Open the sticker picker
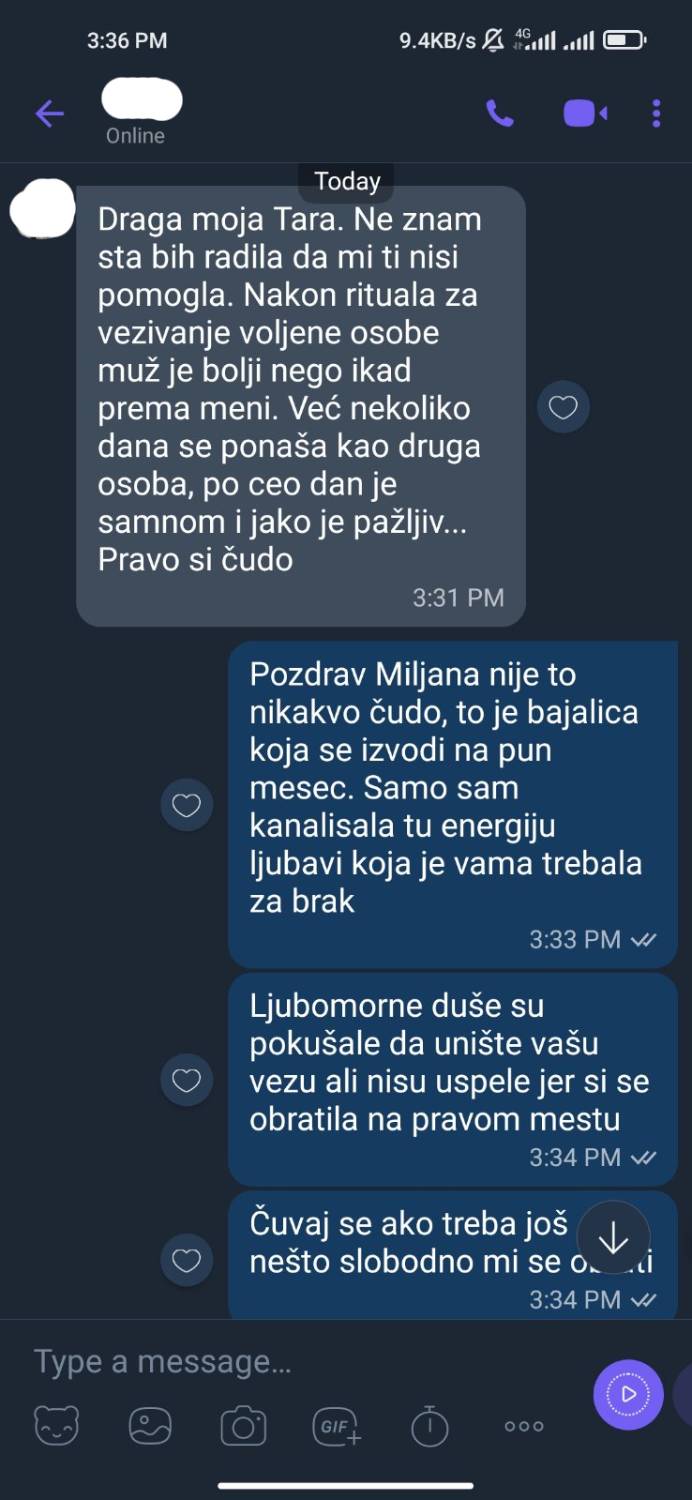The width and height of the screenshot is (692, 1500). pyautogui.click(x=56, y=1425)
